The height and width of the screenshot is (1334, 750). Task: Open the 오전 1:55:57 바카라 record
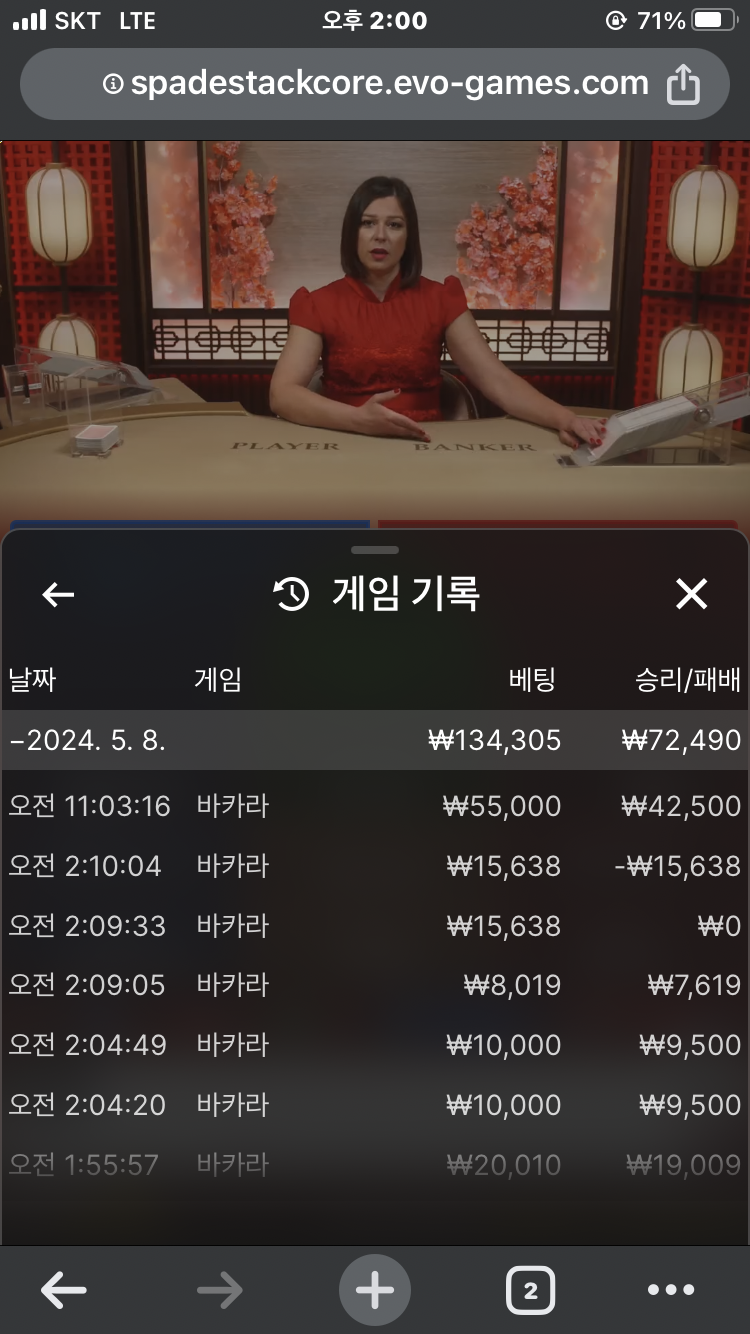pos(374,1165)
